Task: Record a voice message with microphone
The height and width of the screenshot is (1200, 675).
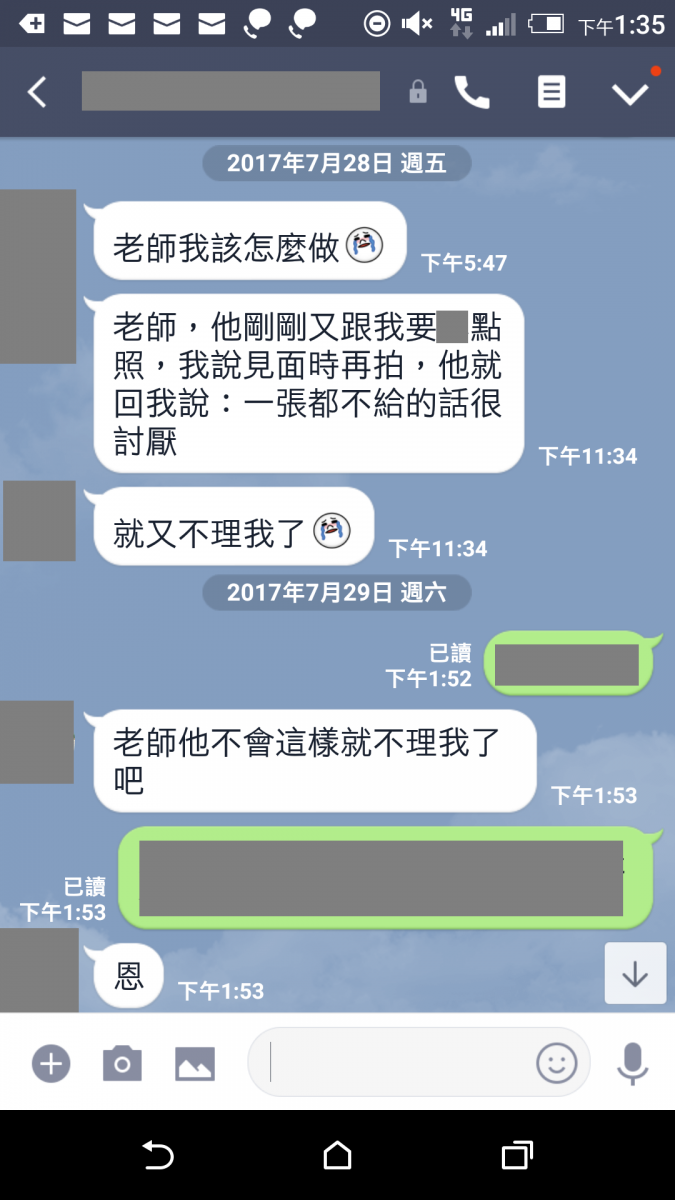Action: coord(632,1063)
